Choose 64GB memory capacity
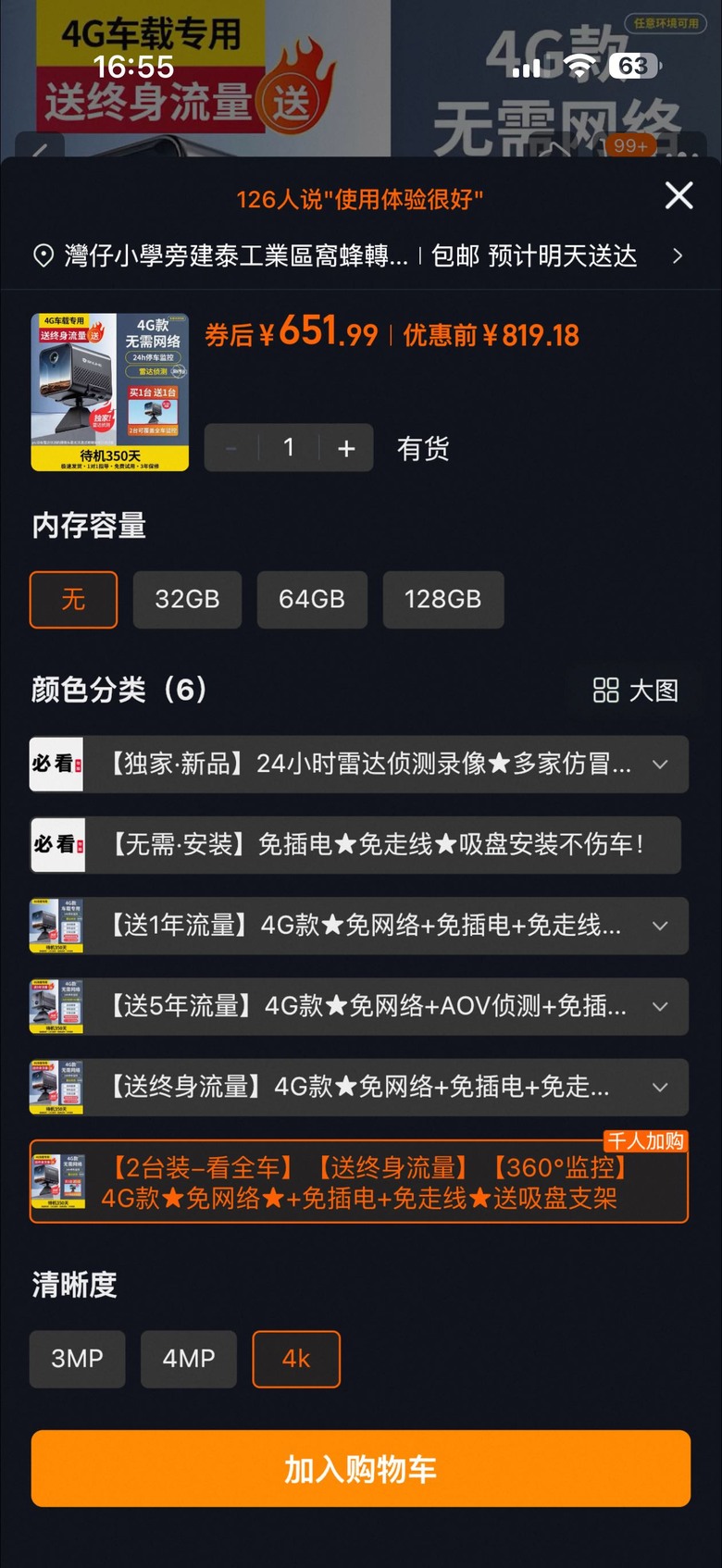722x1568 pixels. click(x=312, y=600)
